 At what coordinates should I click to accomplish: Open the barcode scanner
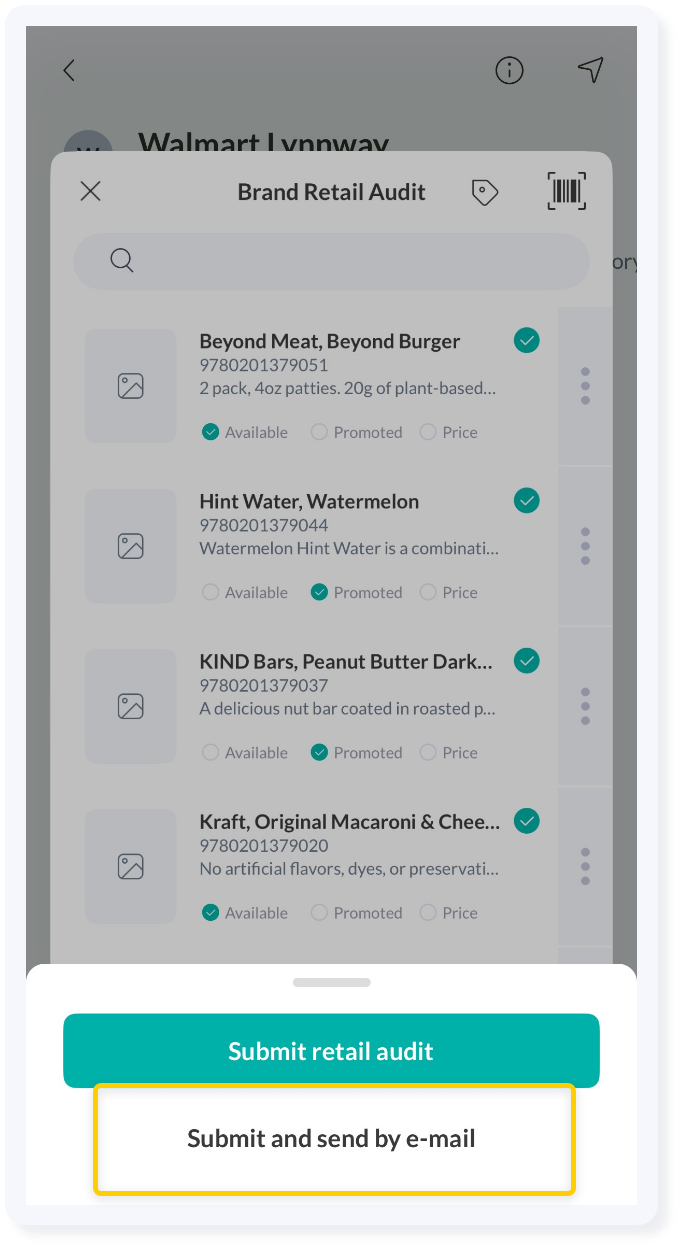(566, 191)
